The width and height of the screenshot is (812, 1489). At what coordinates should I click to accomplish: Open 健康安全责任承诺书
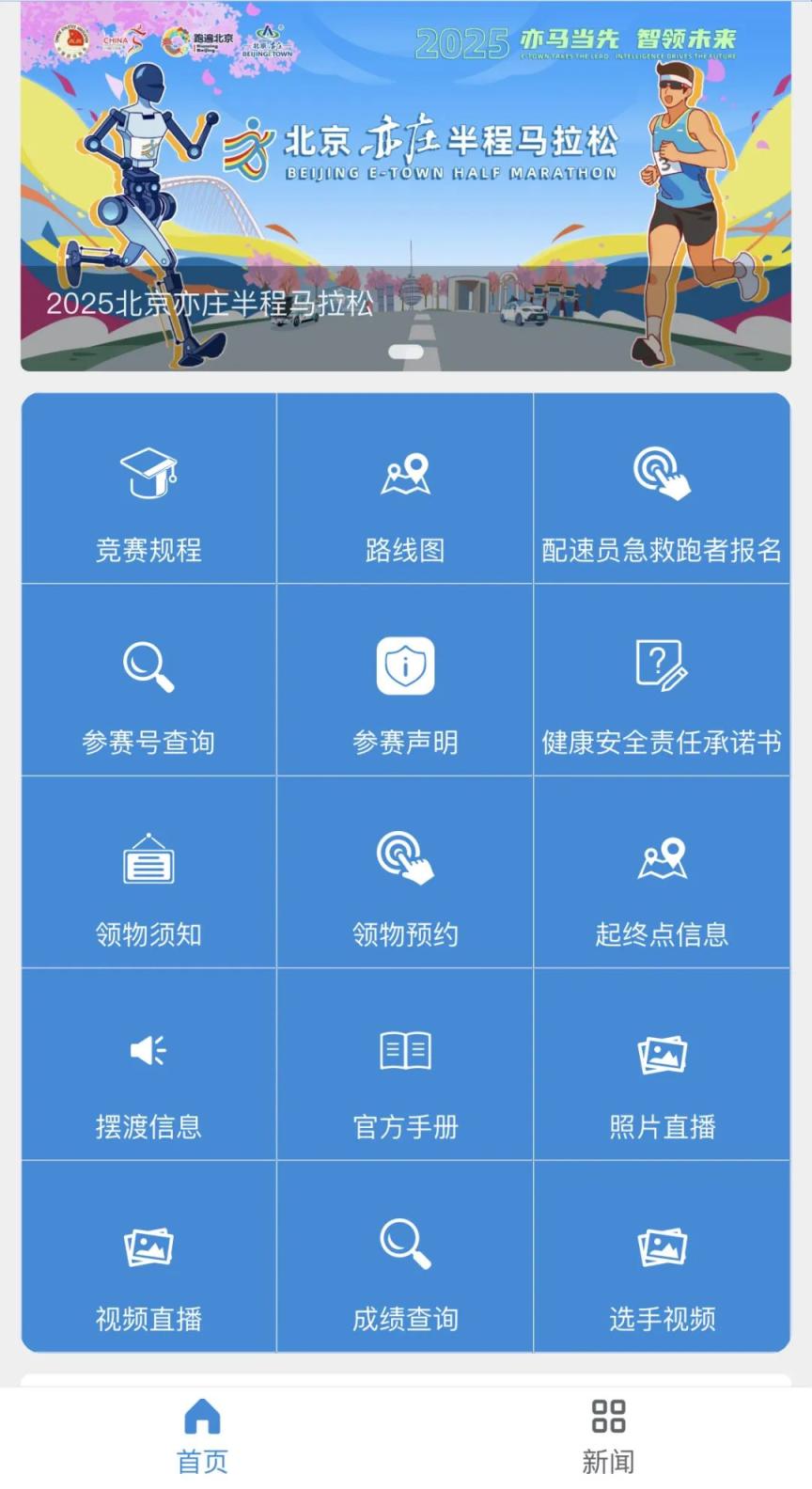click(662, 691)
